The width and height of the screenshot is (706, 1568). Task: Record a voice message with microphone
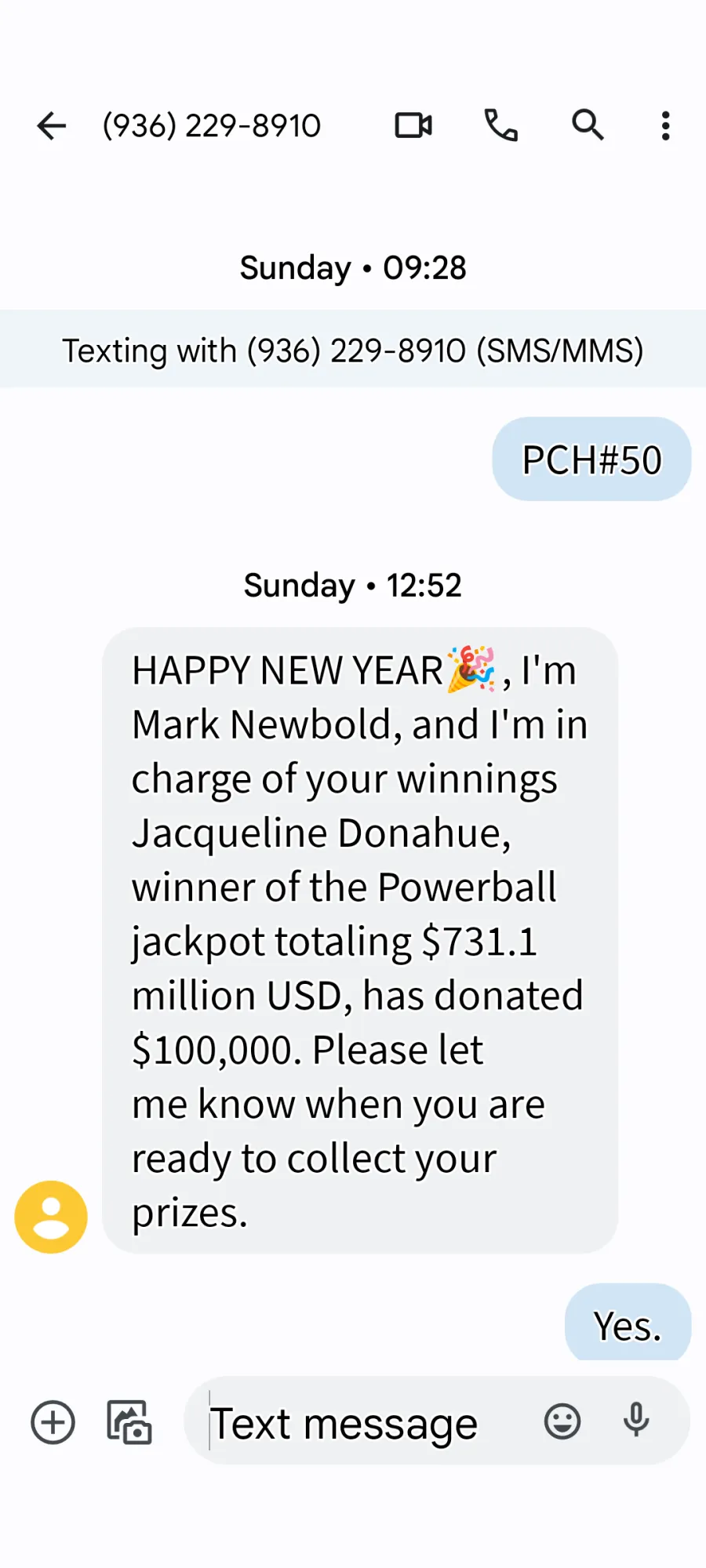tap(636, 1420)
